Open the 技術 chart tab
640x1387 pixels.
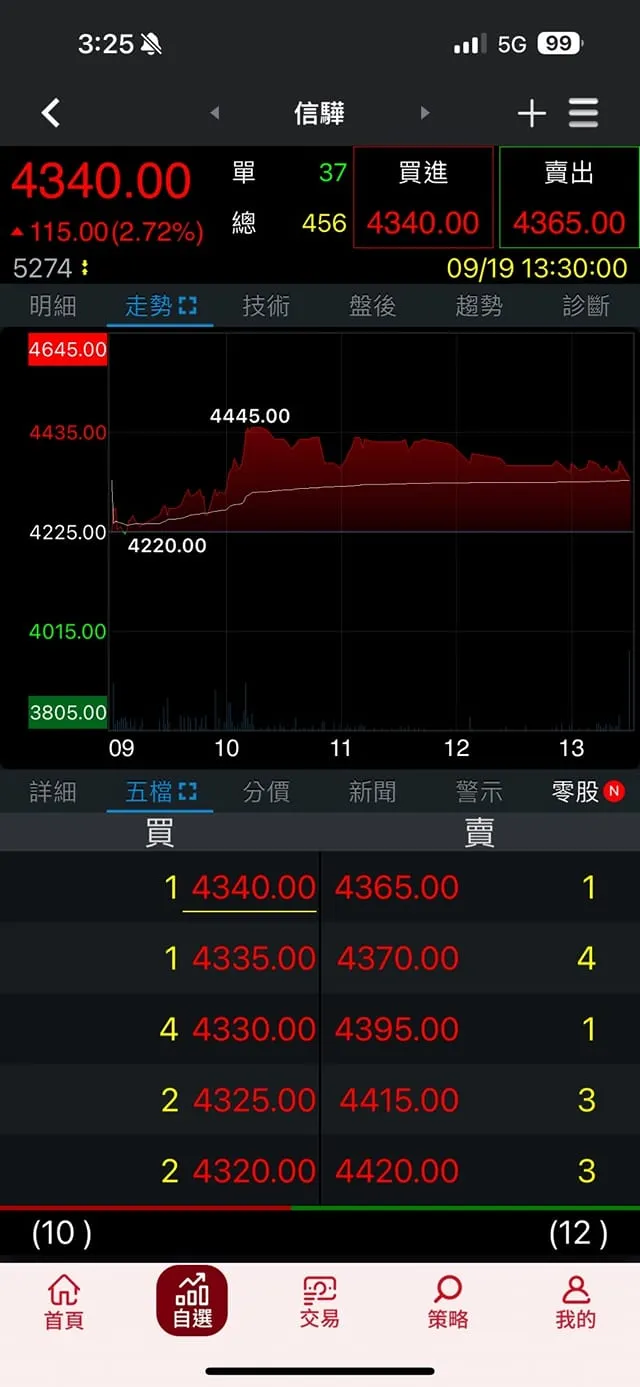[x=266, y=306]
